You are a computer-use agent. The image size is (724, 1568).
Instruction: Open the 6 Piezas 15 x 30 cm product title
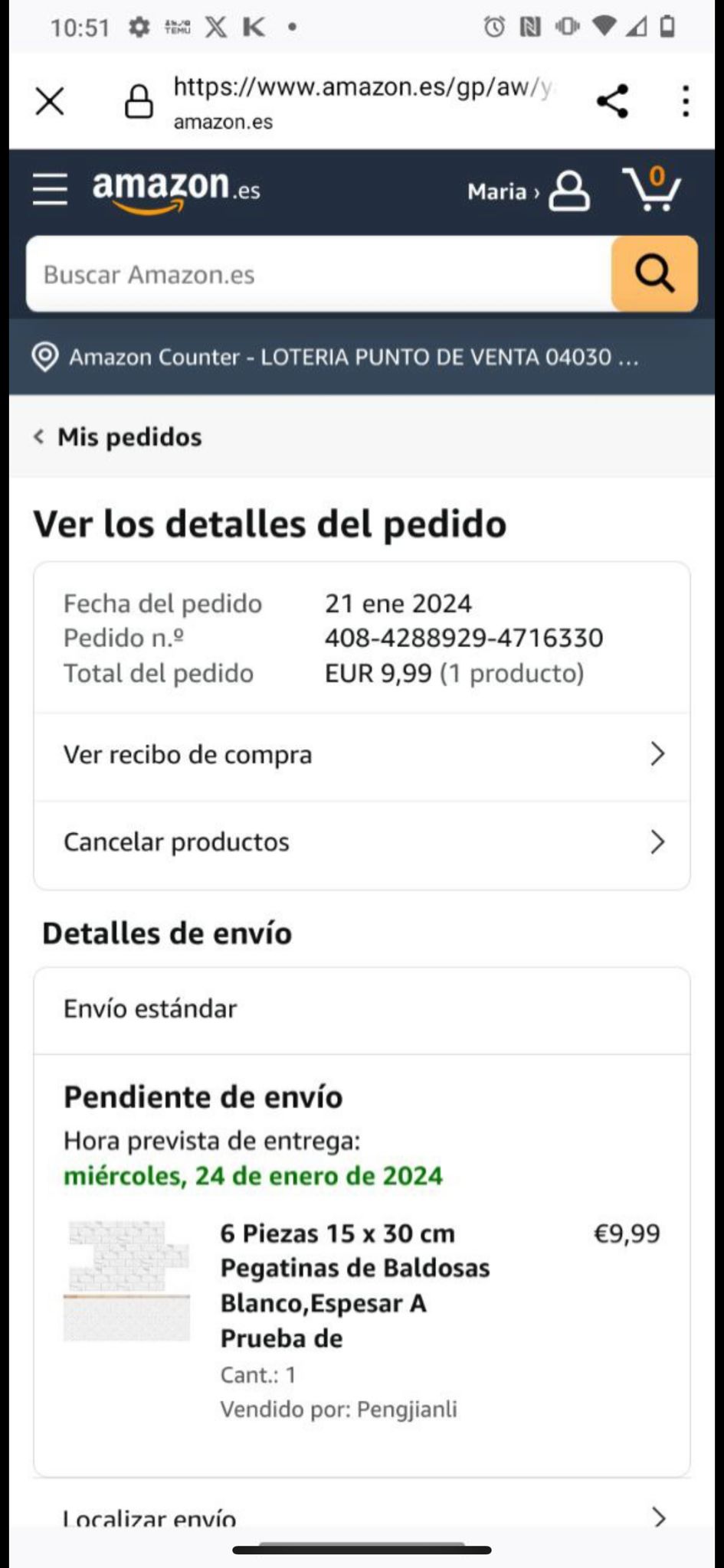point(354,1285)
